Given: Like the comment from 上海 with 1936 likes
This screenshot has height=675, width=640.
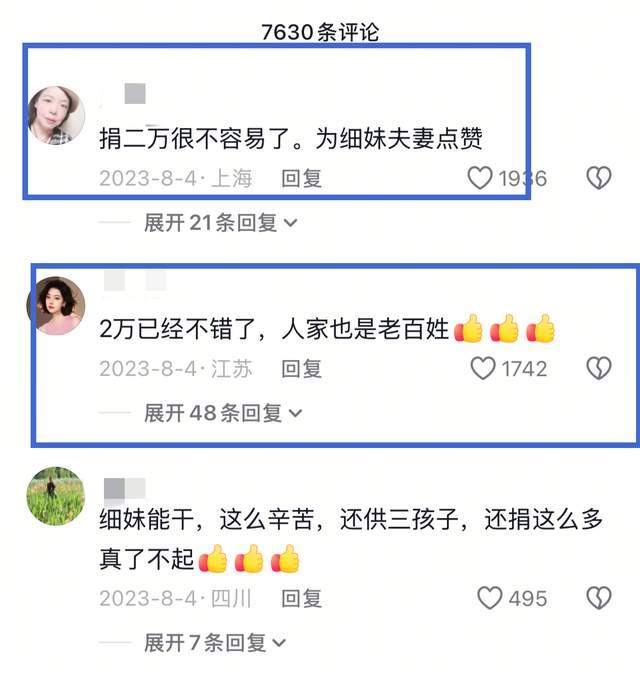Looking at the screenshot, I should tap(481, 179).
